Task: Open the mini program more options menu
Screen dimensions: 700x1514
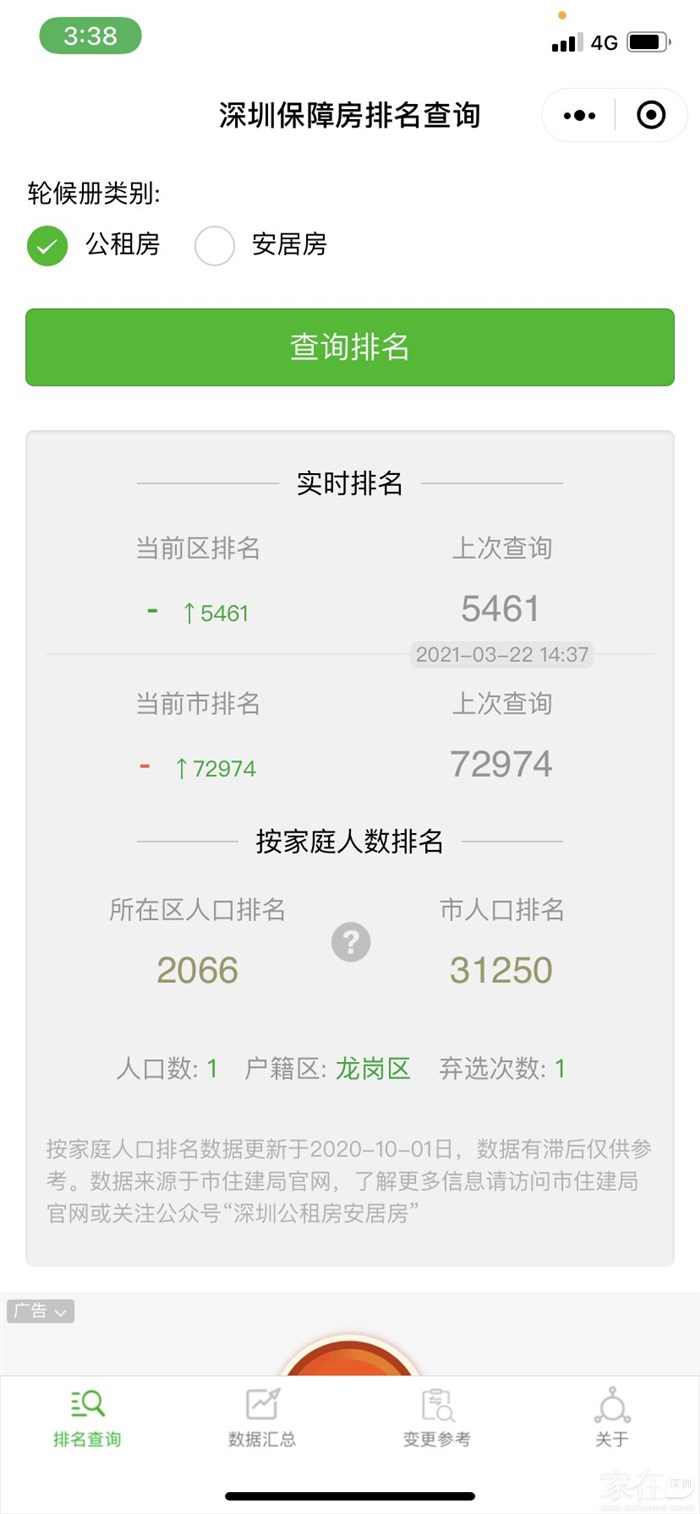Action: point(580,116)
